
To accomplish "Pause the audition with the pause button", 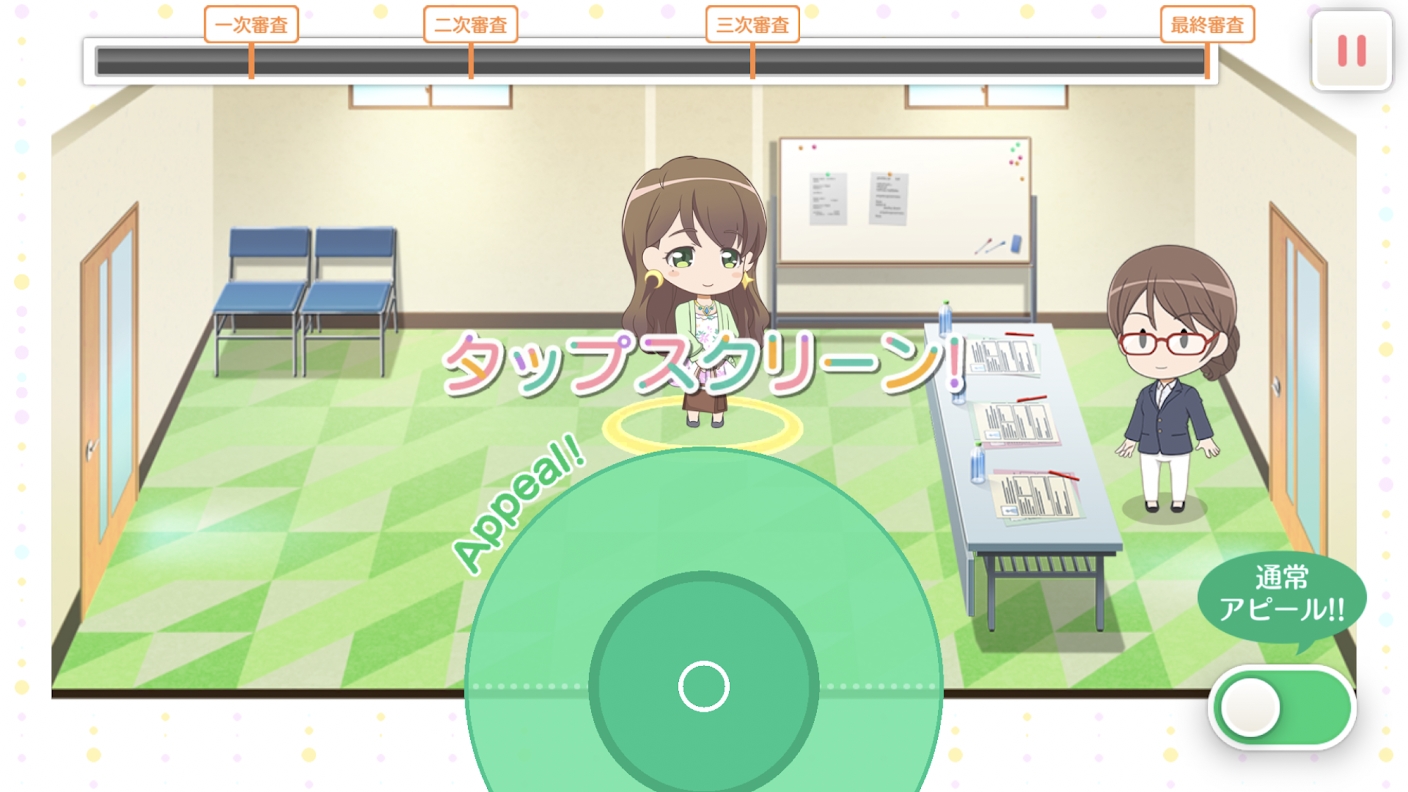I will (x=1351, y=51).
